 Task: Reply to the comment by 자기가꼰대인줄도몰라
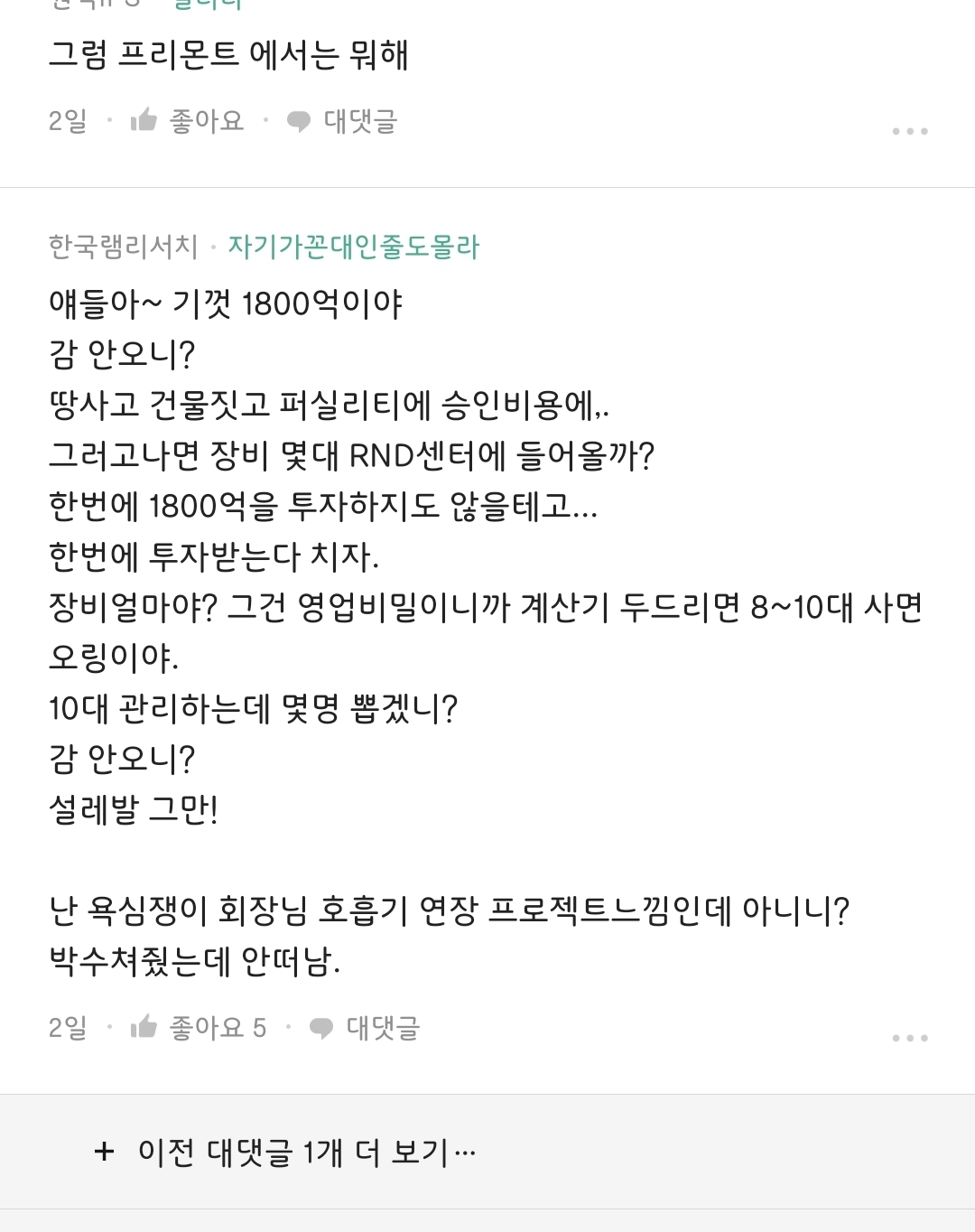coord(365,1027)
